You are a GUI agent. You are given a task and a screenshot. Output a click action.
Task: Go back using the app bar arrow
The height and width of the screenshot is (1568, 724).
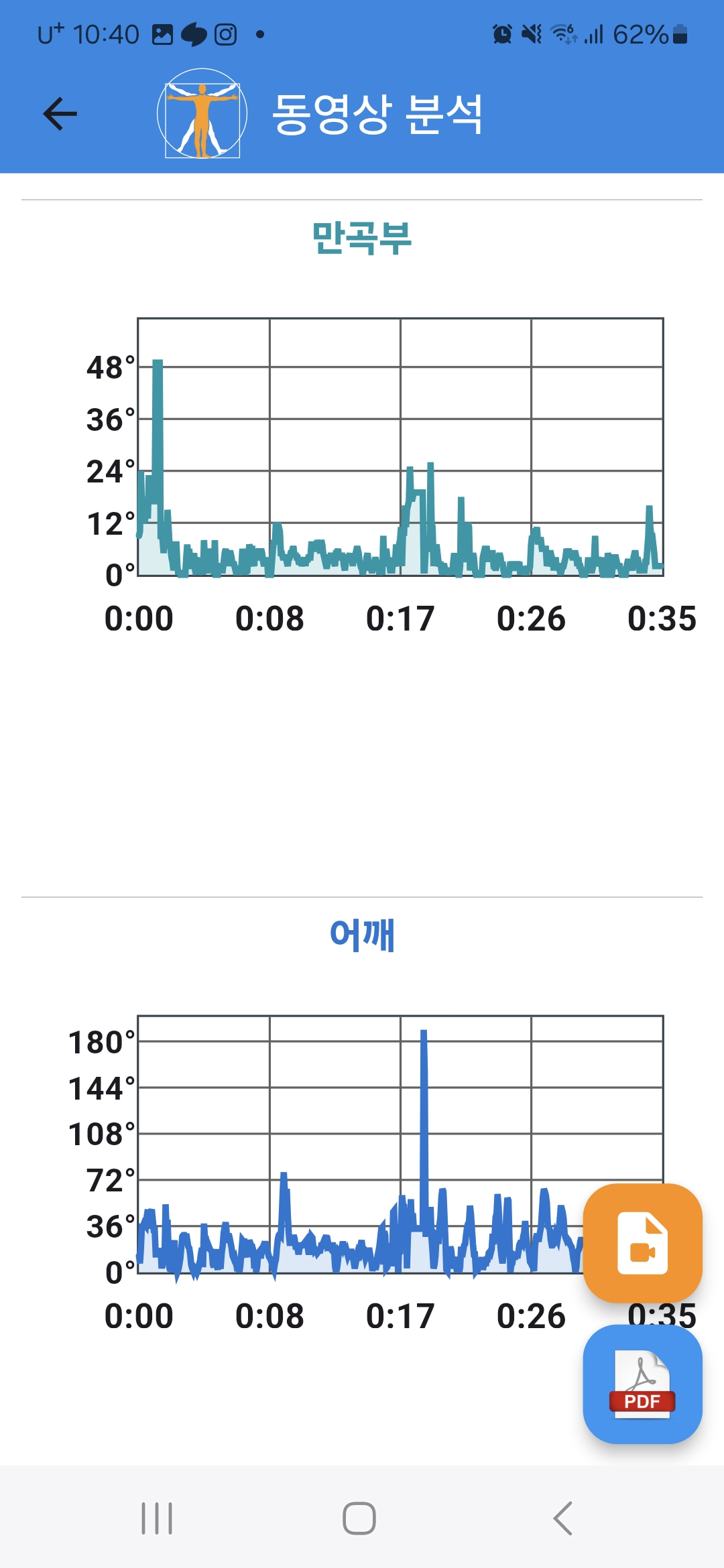[60, 113]
